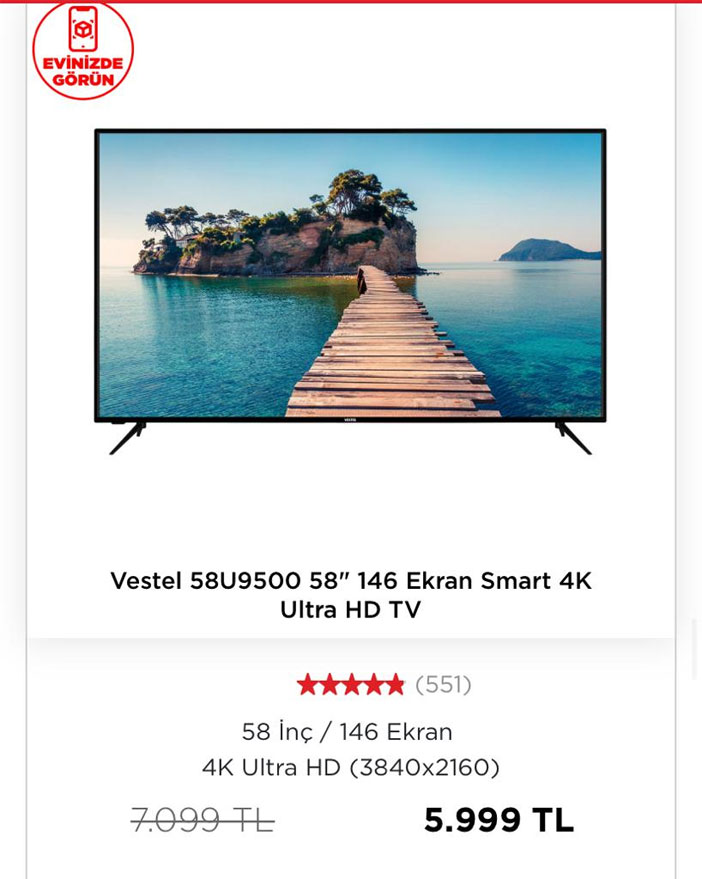The height and width of the screenshot is (879, 702).
Task: Tap the Evinizde Görün AR badge
Action: 83,51
